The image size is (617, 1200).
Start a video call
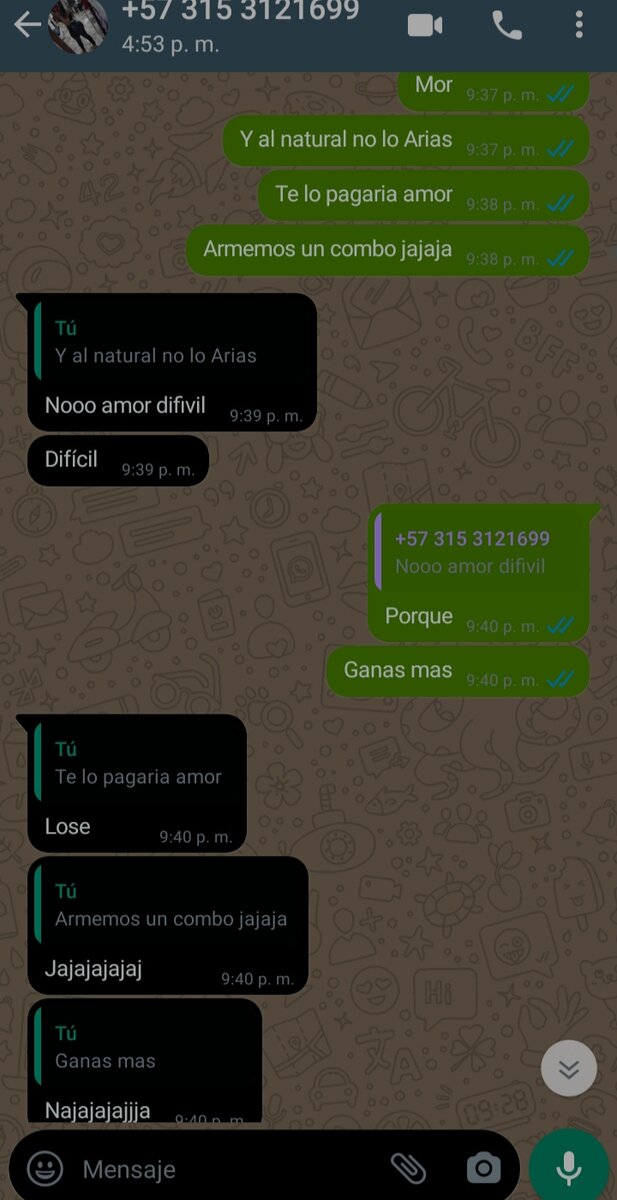(425, 26)
